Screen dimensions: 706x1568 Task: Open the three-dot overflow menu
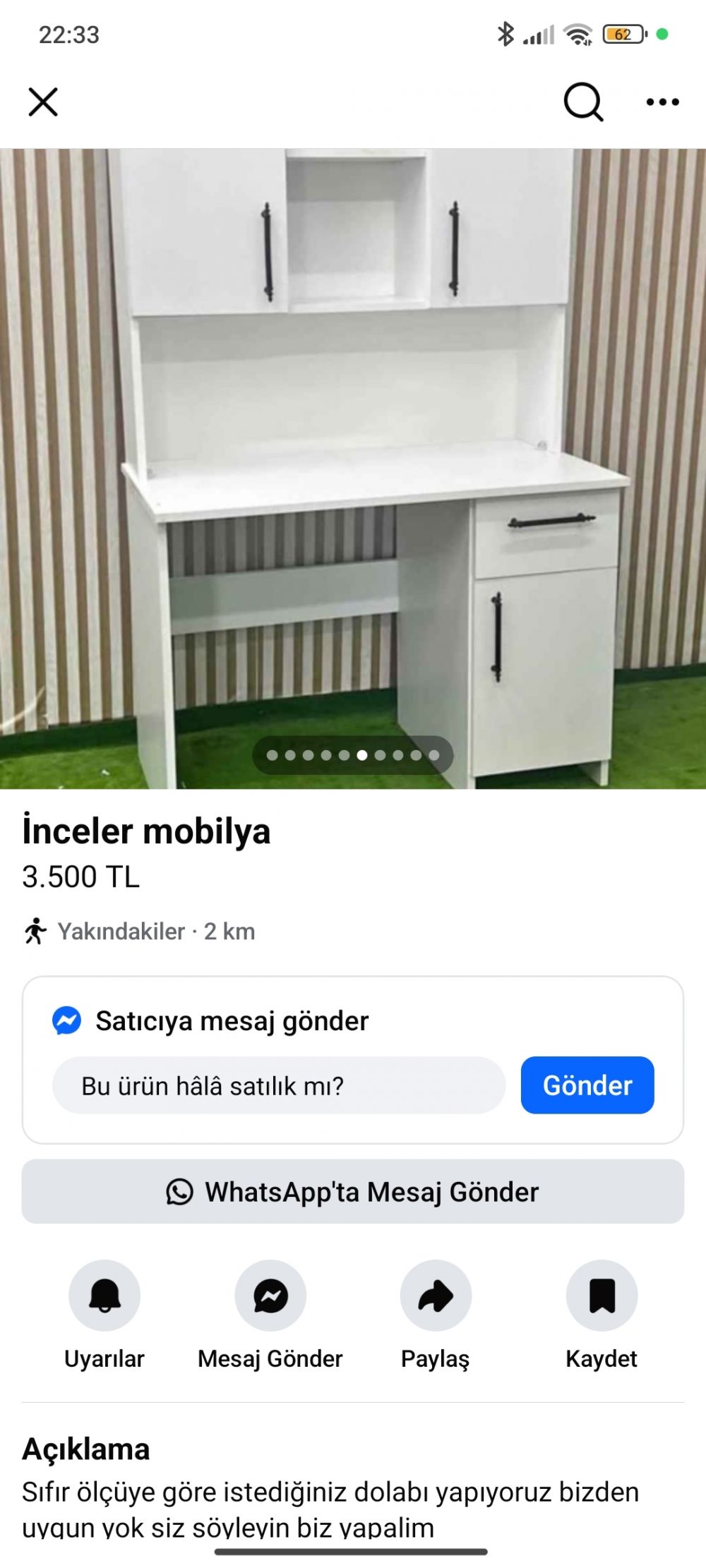[x=662, y=102]
